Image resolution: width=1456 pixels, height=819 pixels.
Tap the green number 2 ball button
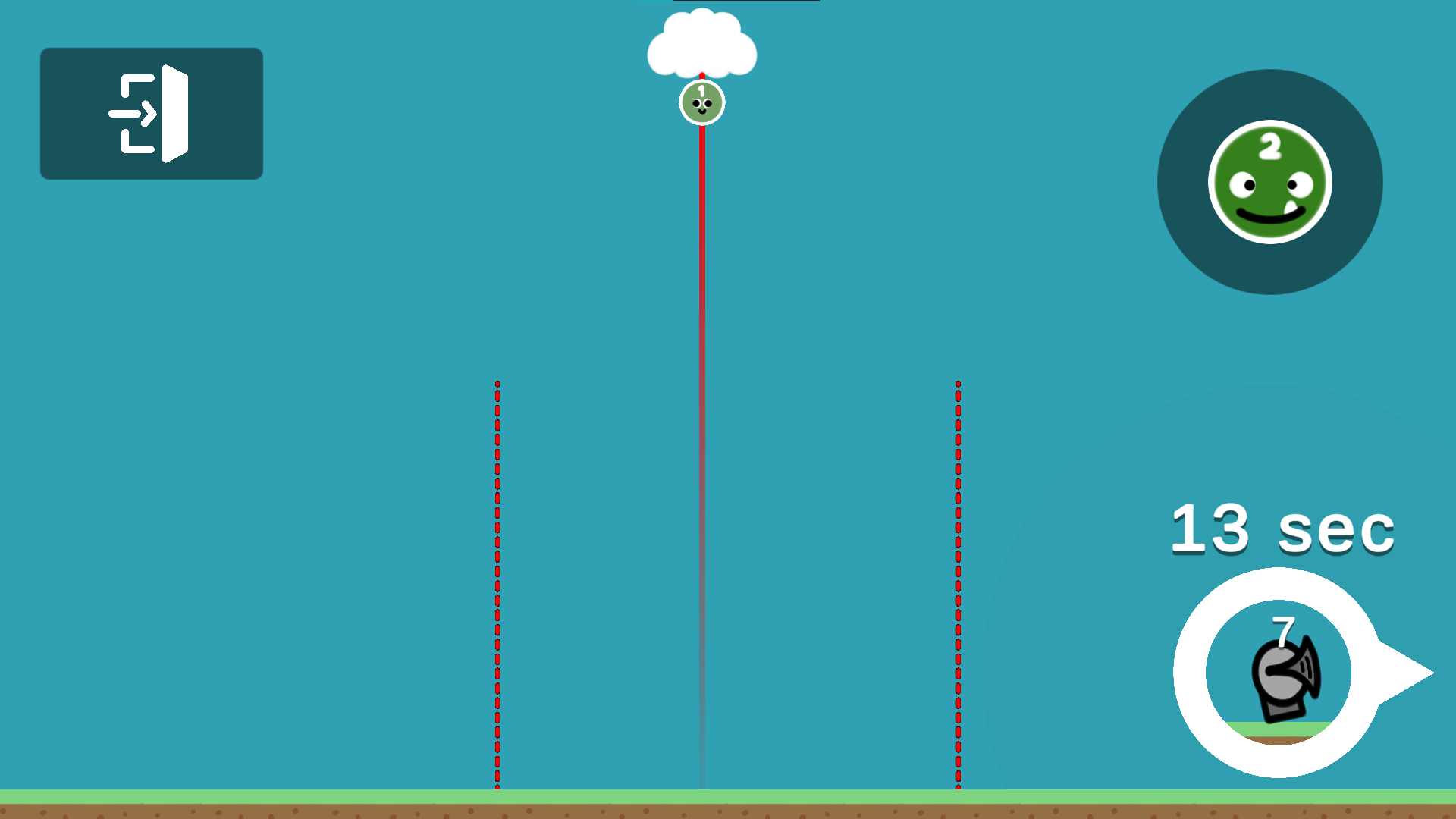coord(1269,182)
